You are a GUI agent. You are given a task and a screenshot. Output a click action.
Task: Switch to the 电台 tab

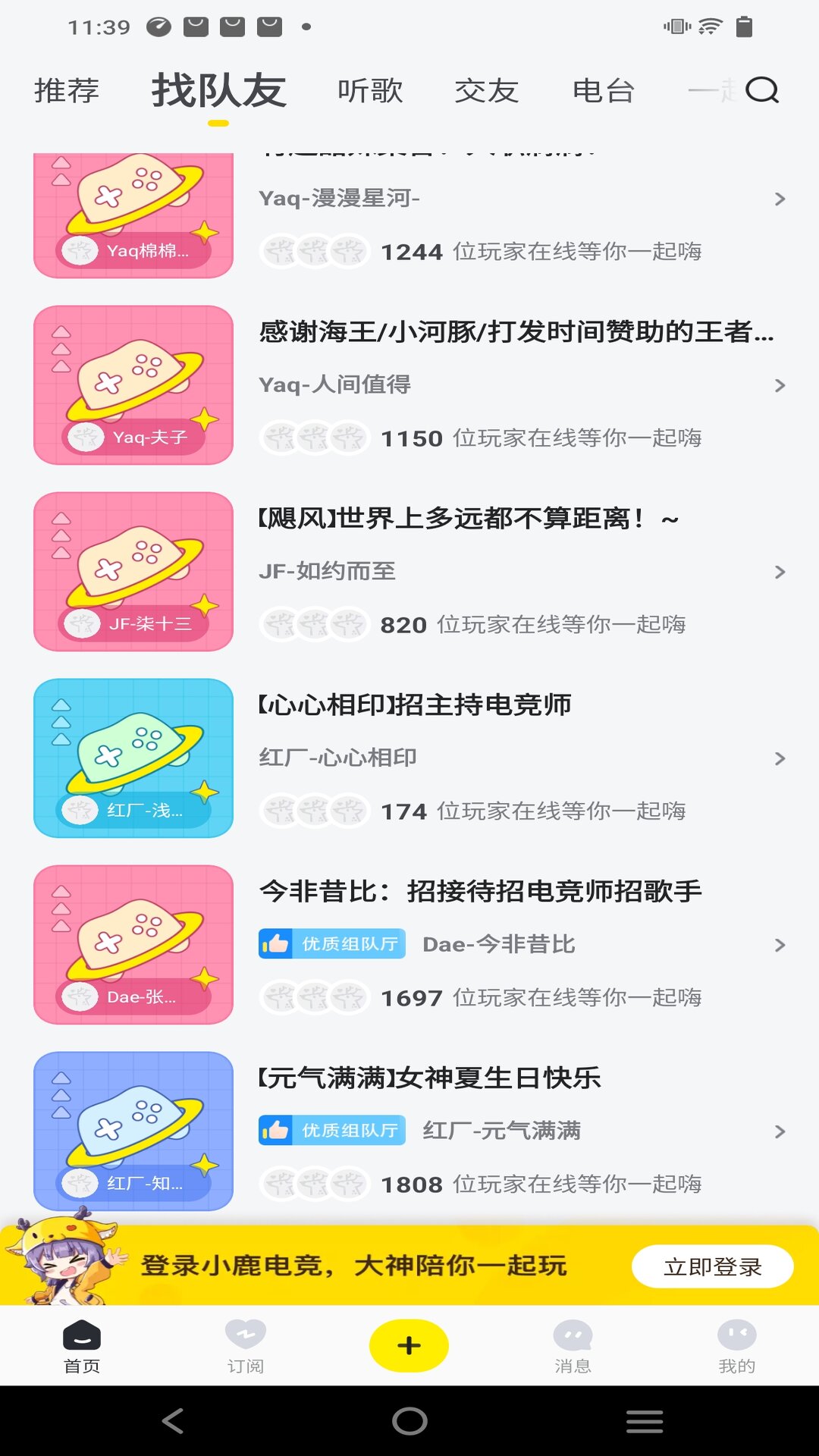[603, 91]
